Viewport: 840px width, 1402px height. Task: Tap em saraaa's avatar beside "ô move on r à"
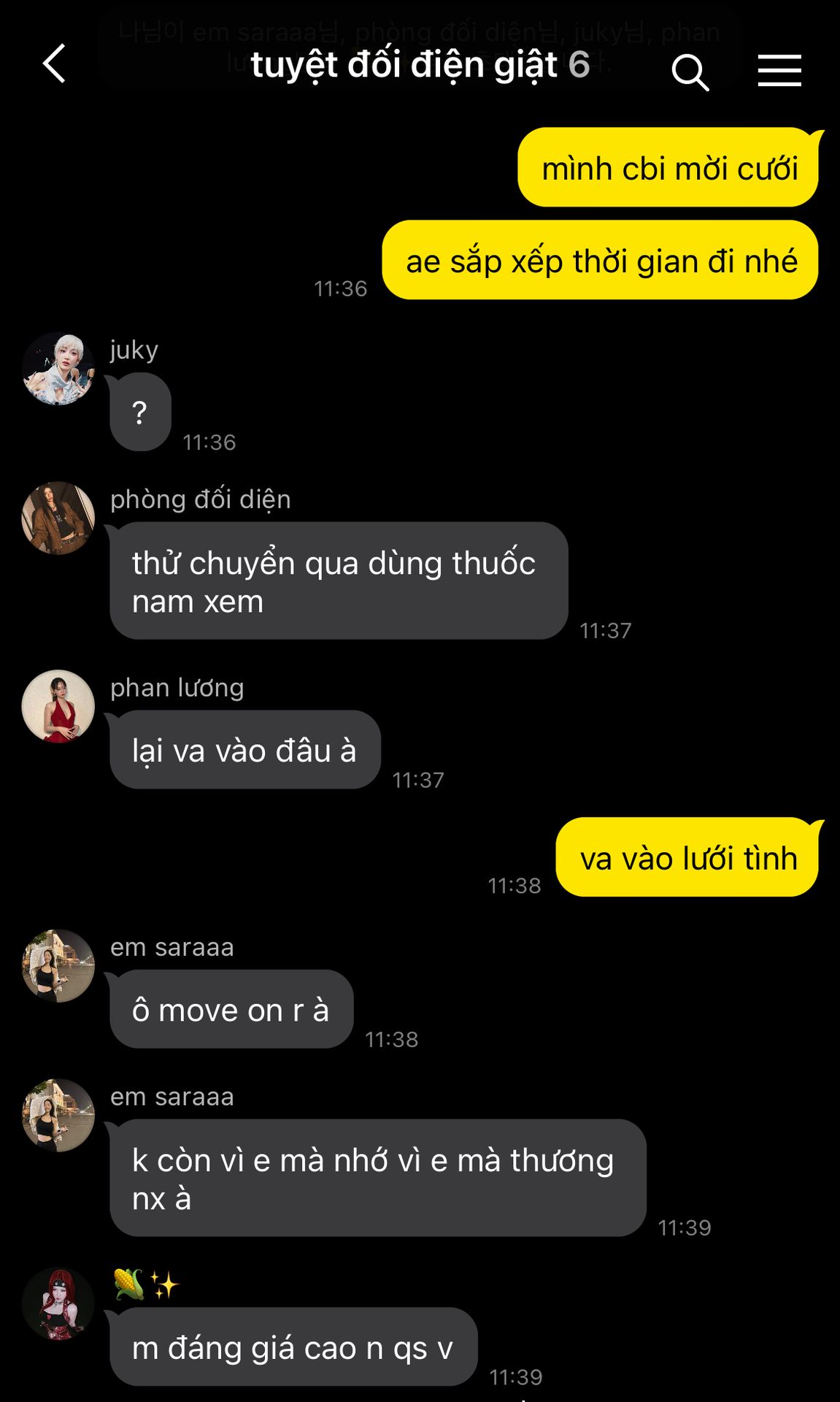[58, 965]
